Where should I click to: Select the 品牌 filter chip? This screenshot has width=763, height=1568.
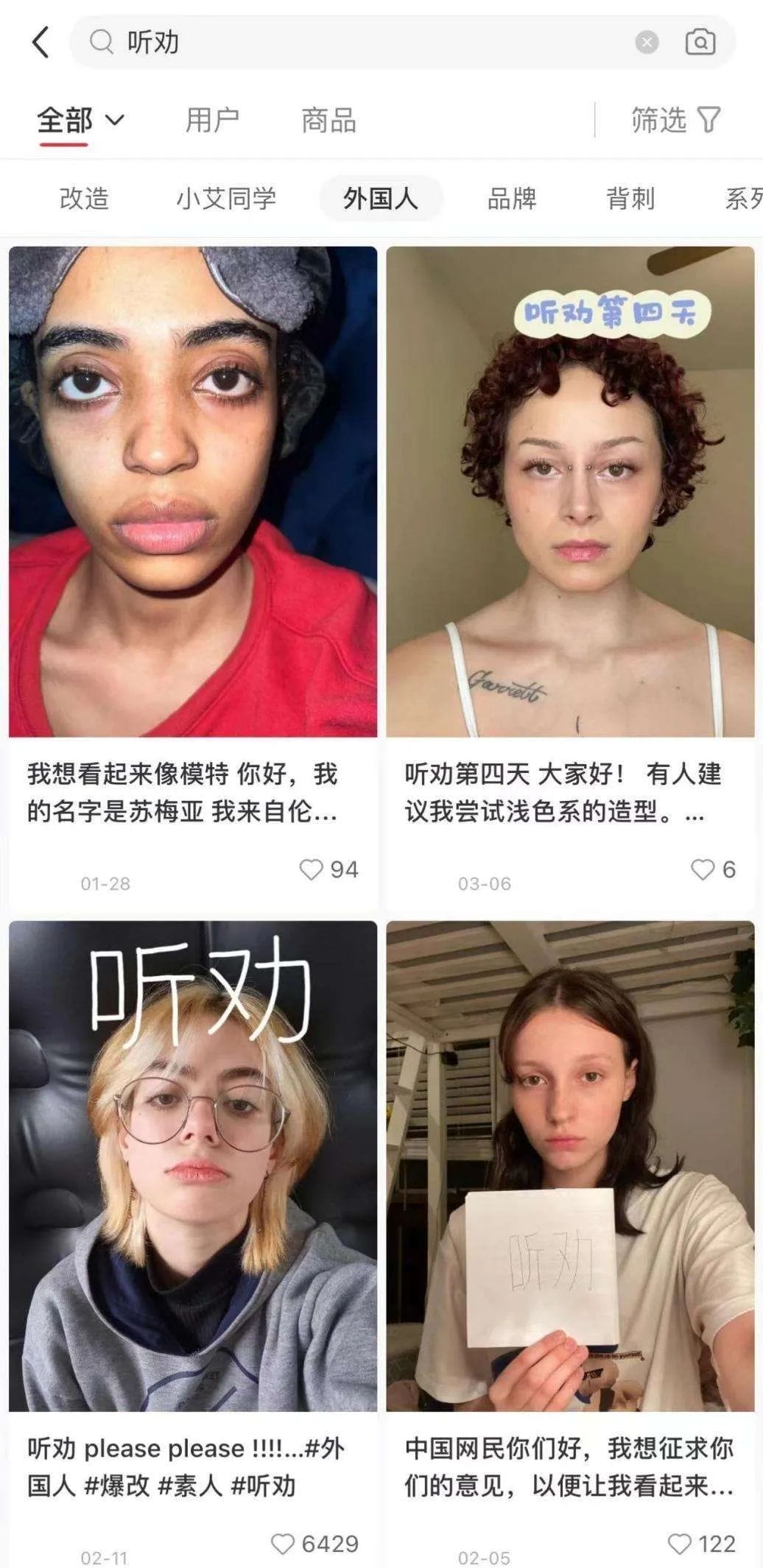point(512,199)
